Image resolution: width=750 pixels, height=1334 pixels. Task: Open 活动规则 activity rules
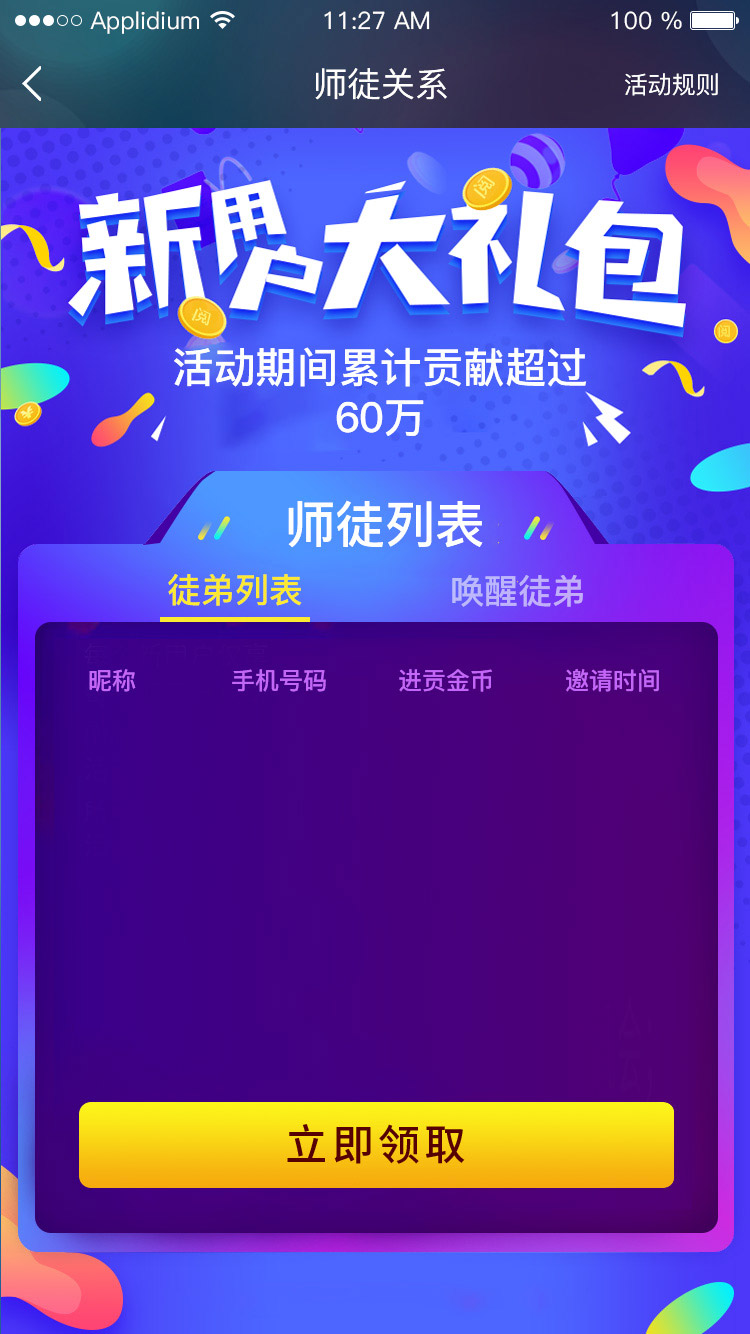click(x=671, y=85)
